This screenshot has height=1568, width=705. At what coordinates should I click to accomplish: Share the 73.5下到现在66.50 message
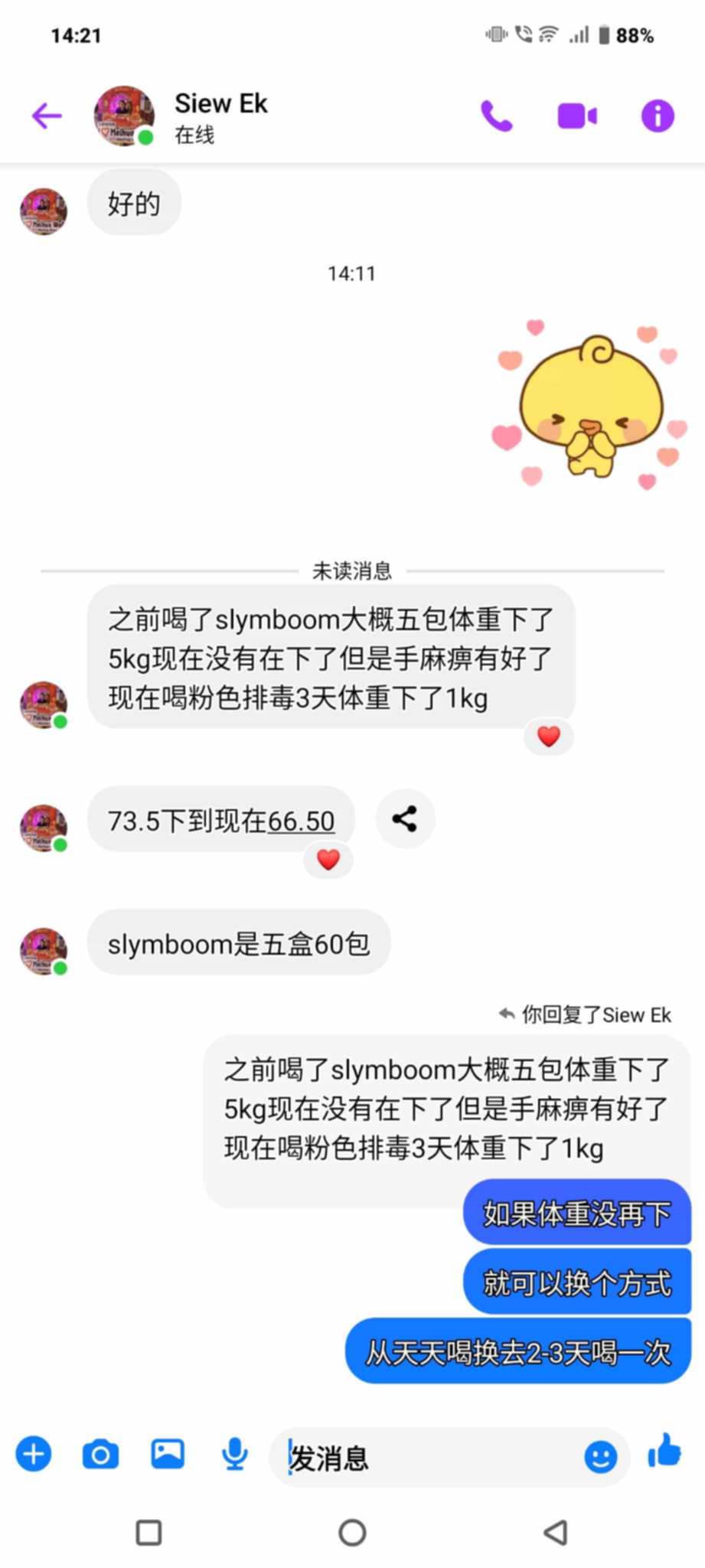pyautogui.click(x=405, y=819)
